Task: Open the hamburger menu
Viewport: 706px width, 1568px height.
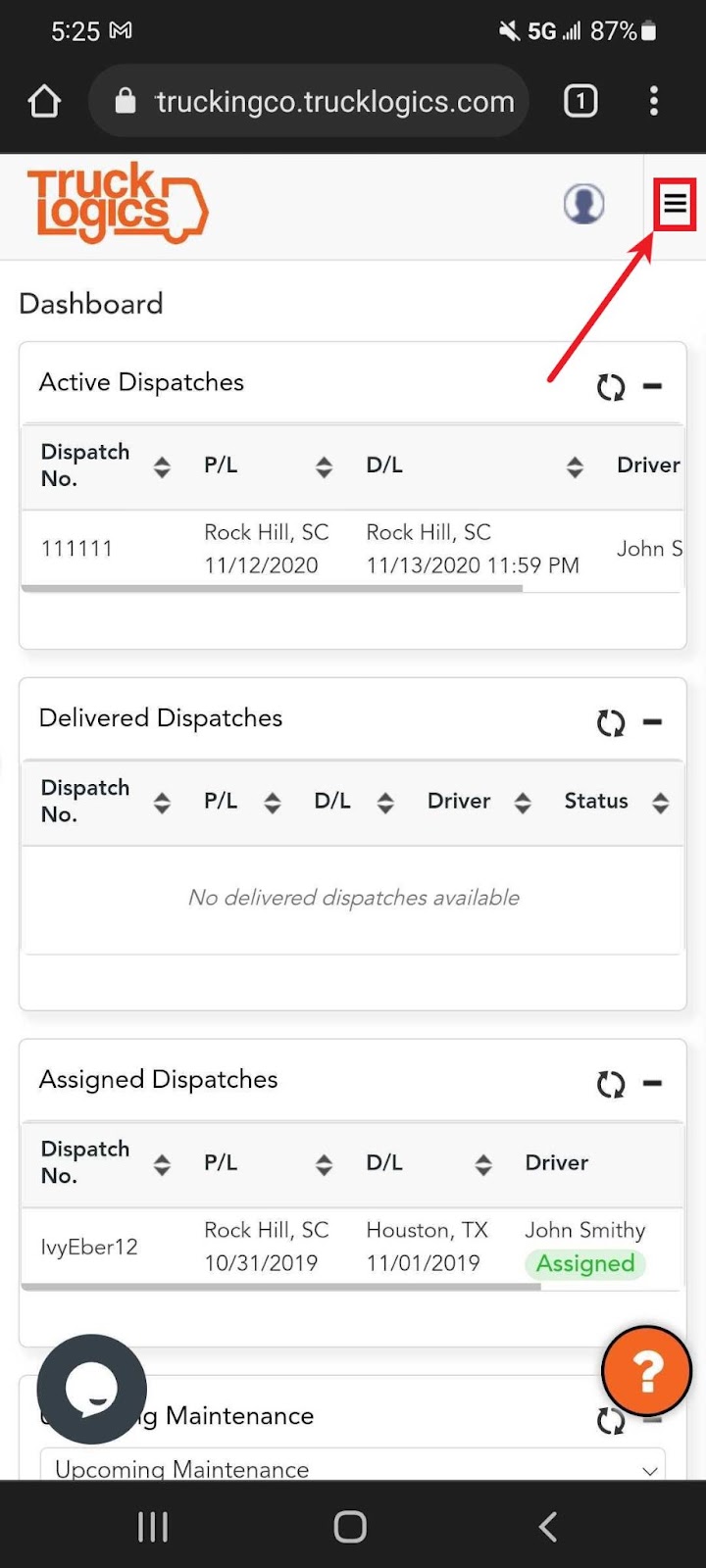Action: [x=675, y=204]
